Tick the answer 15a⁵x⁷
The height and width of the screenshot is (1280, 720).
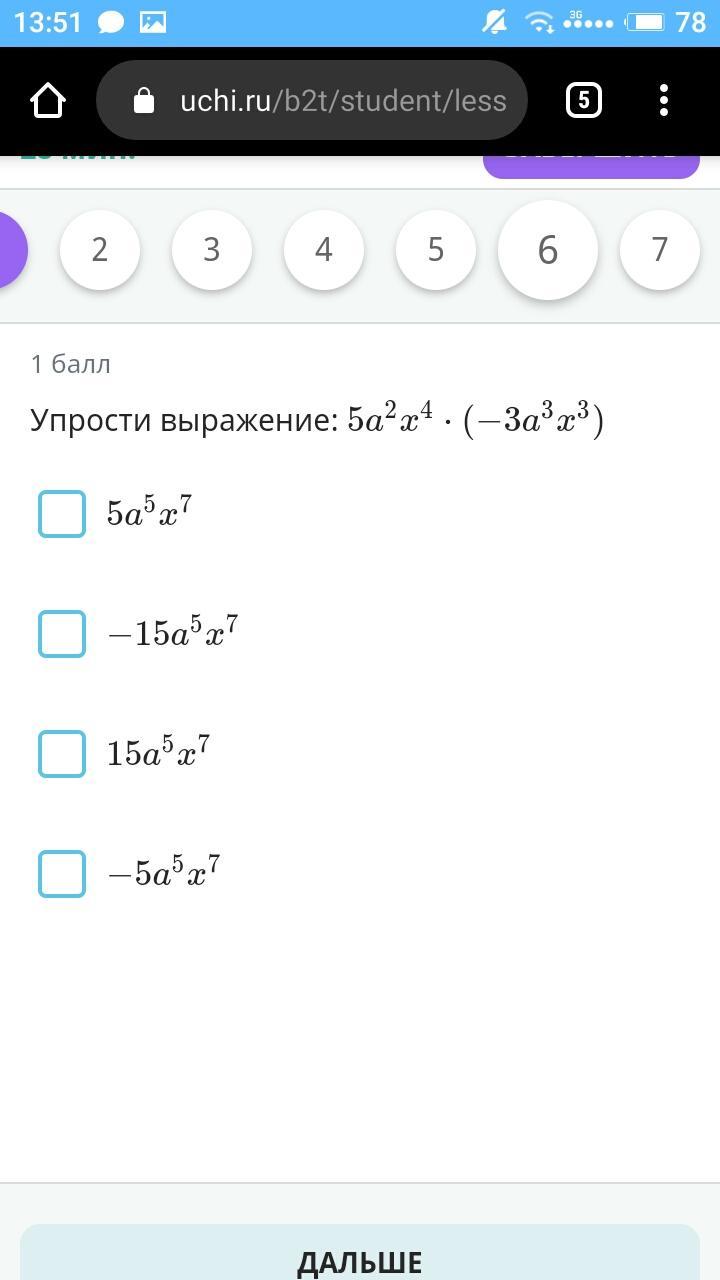click(x=62, y=754)
